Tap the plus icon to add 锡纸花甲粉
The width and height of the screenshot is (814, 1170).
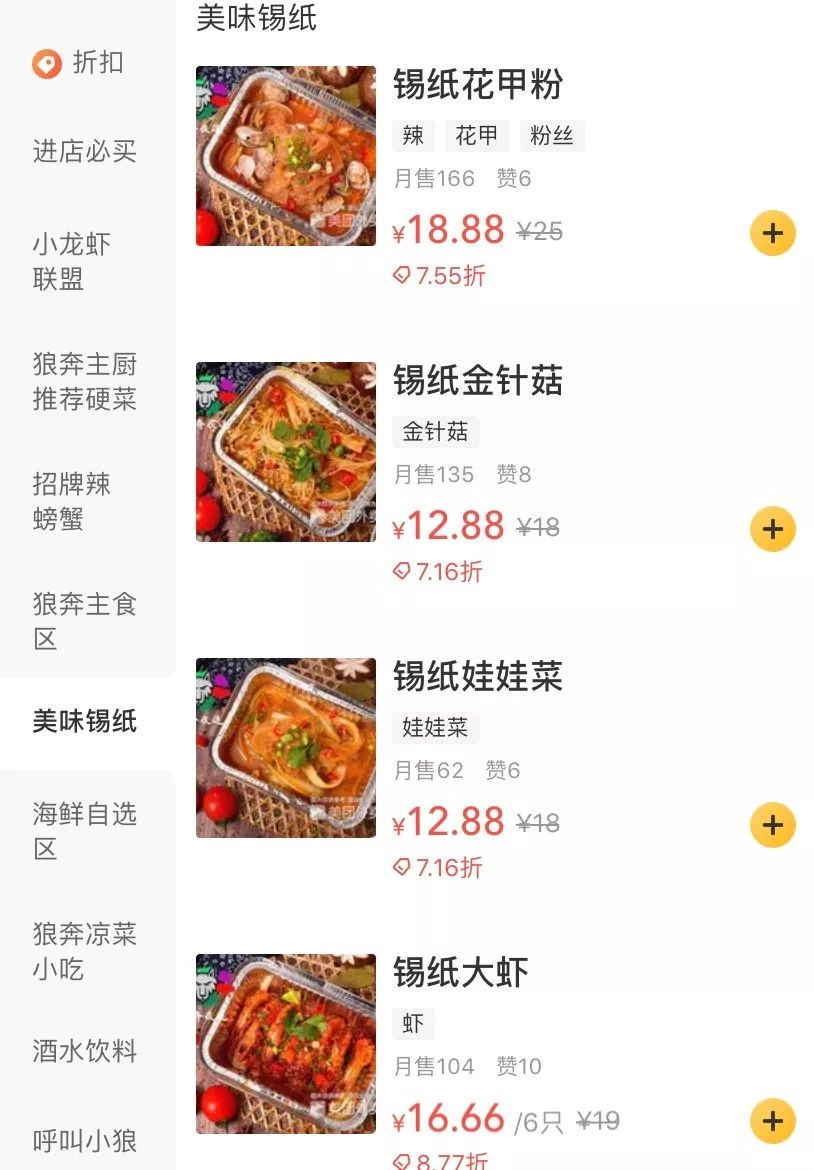pyautogui.click(x=771, y=233)
